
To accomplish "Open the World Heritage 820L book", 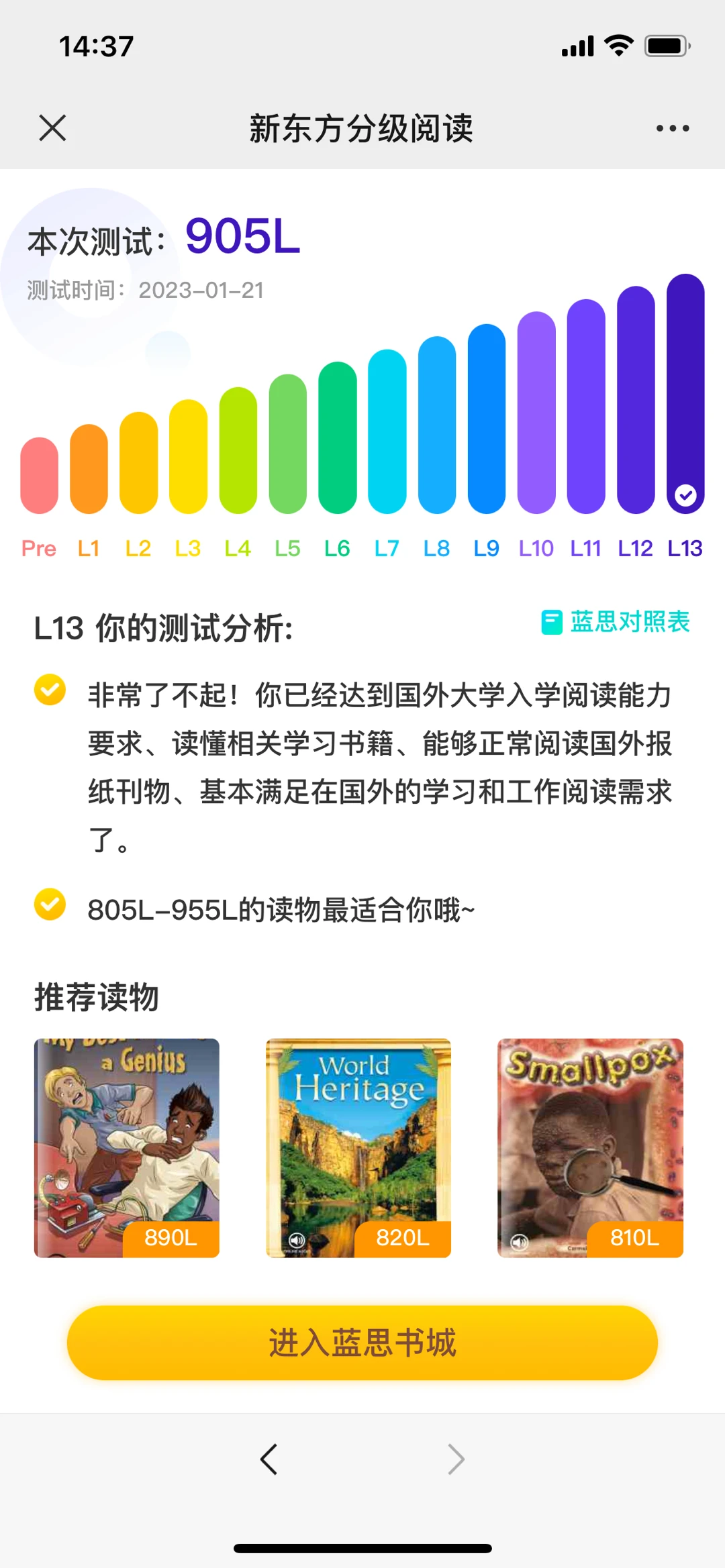I will pyautogui.click(x=358, y=1147).
